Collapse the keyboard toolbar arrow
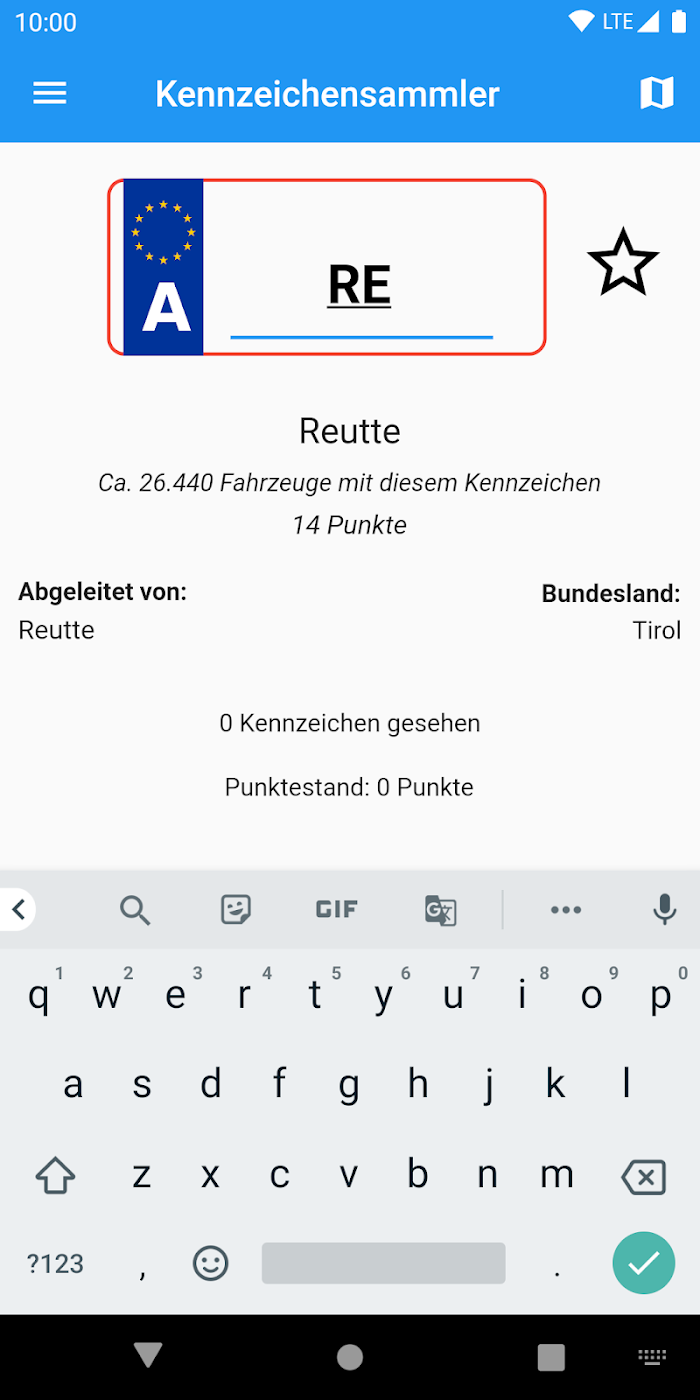This screenshot has height=1400, width=700. point(17,909)
